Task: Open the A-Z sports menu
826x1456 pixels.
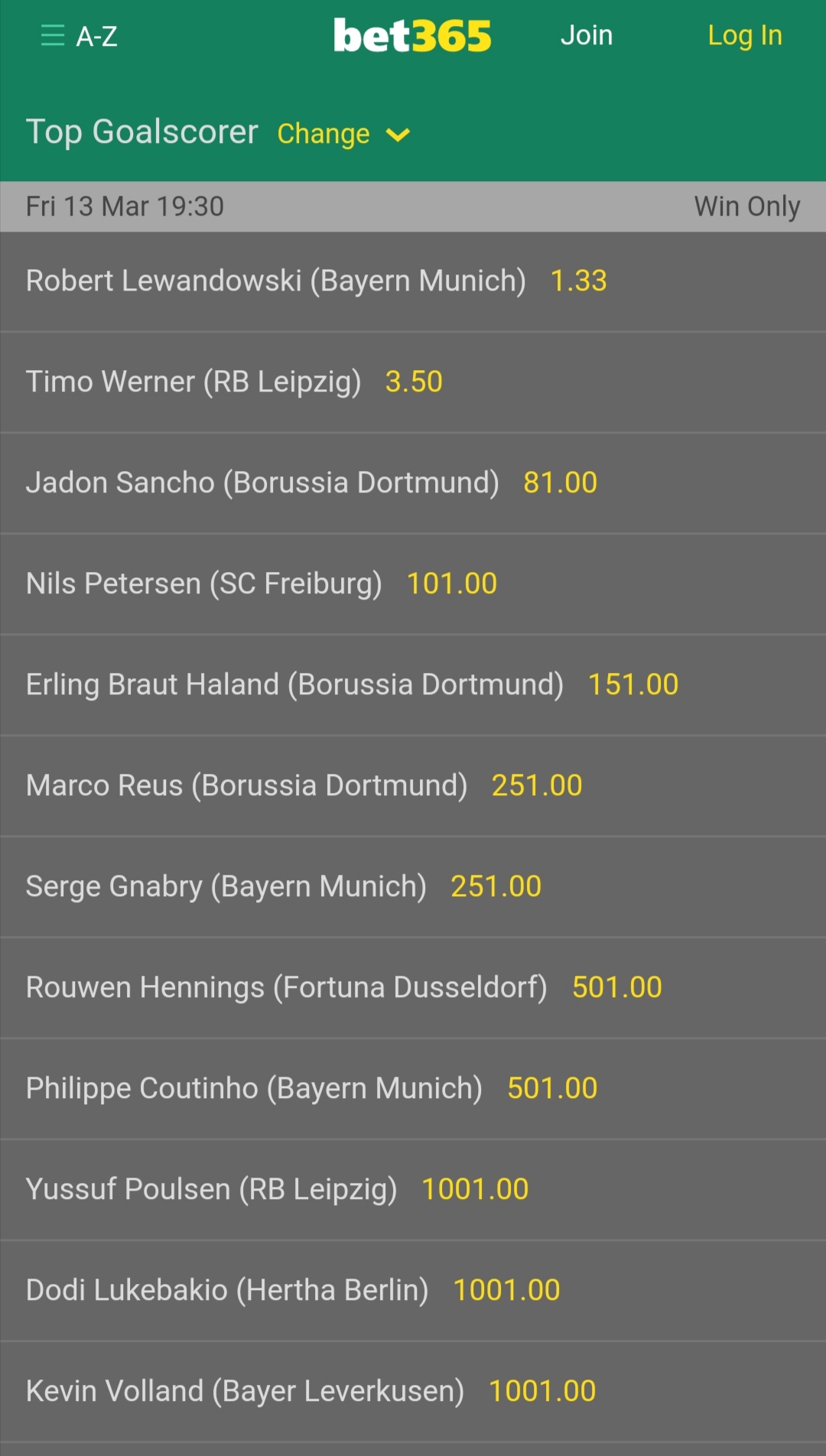Action: 79,36
